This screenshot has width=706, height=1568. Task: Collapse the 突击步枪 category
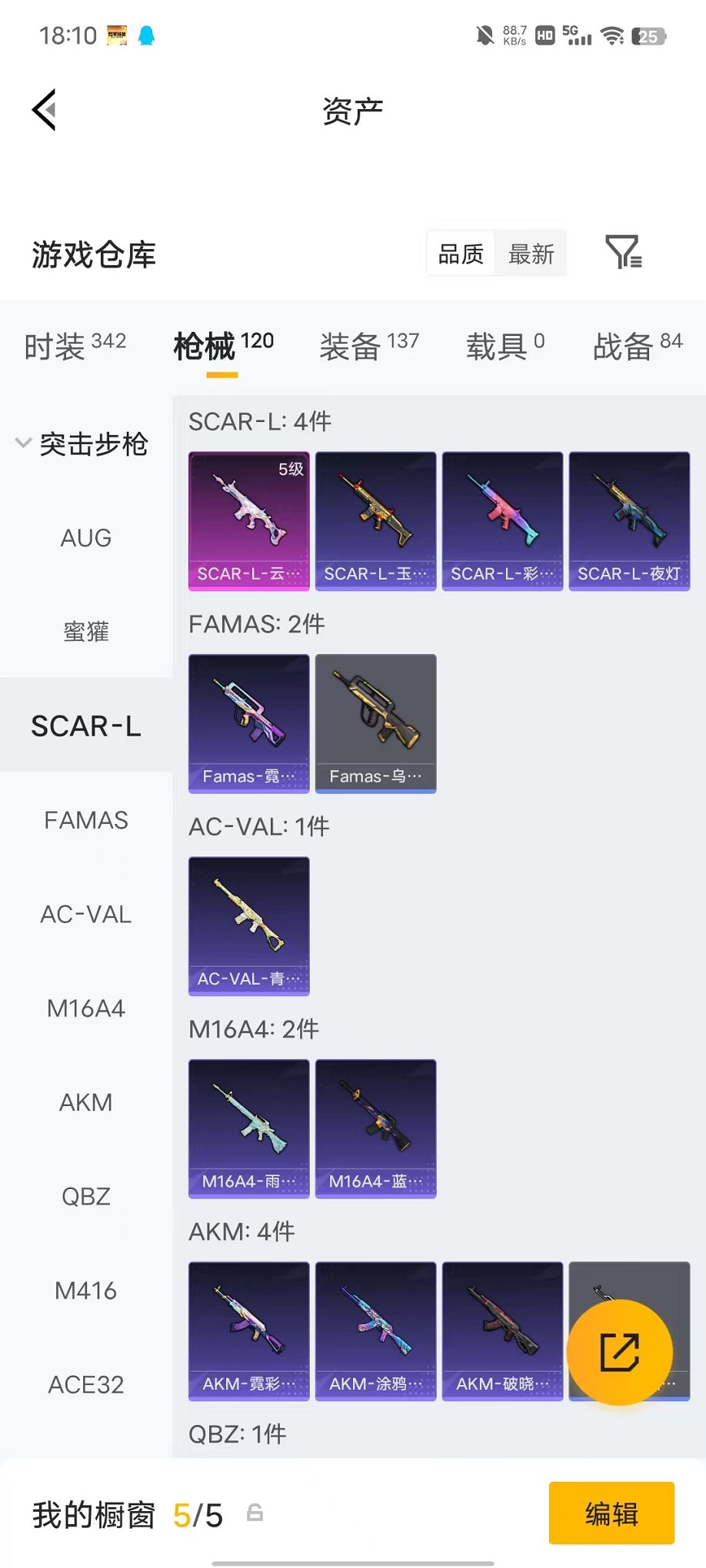(82, 443)
